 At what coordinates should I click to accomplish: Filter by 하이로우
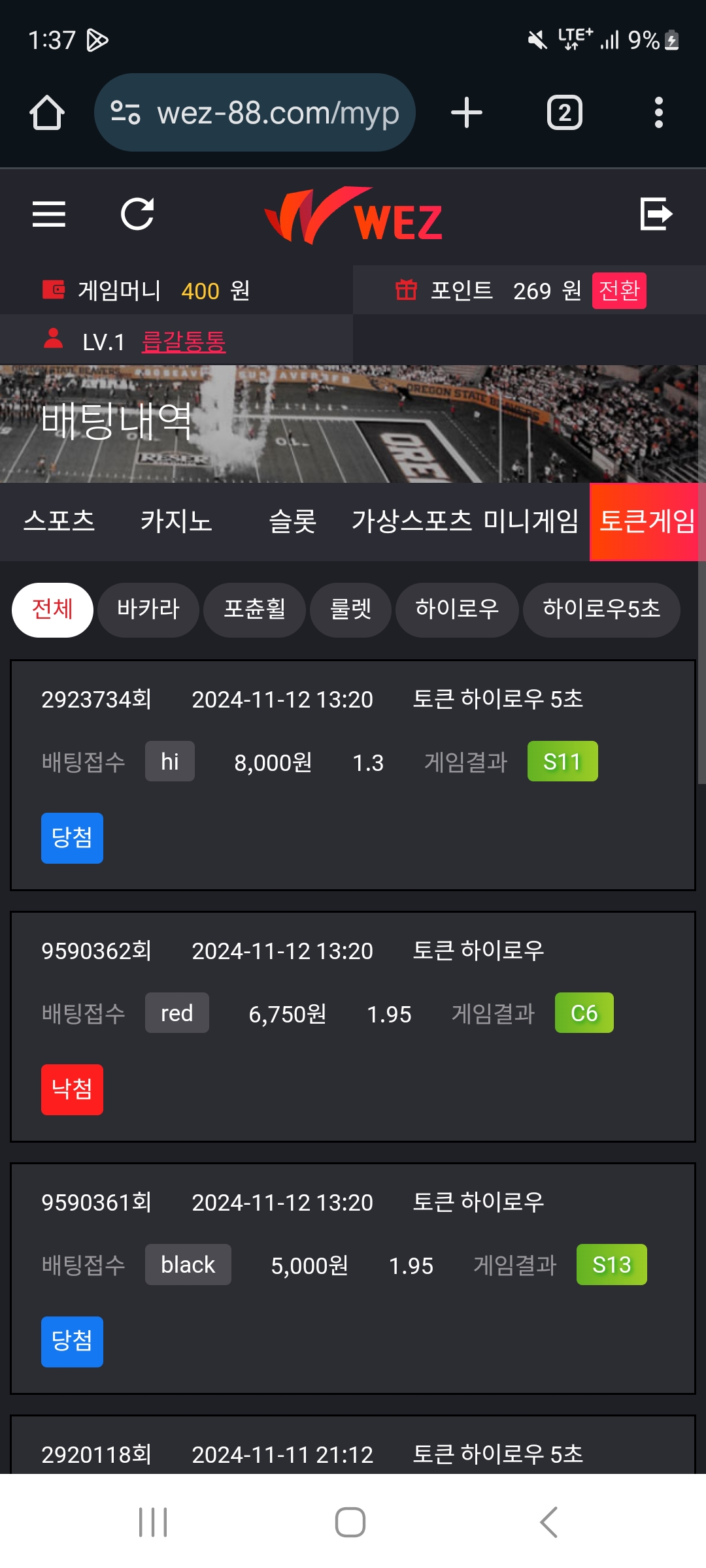(457, 610)
